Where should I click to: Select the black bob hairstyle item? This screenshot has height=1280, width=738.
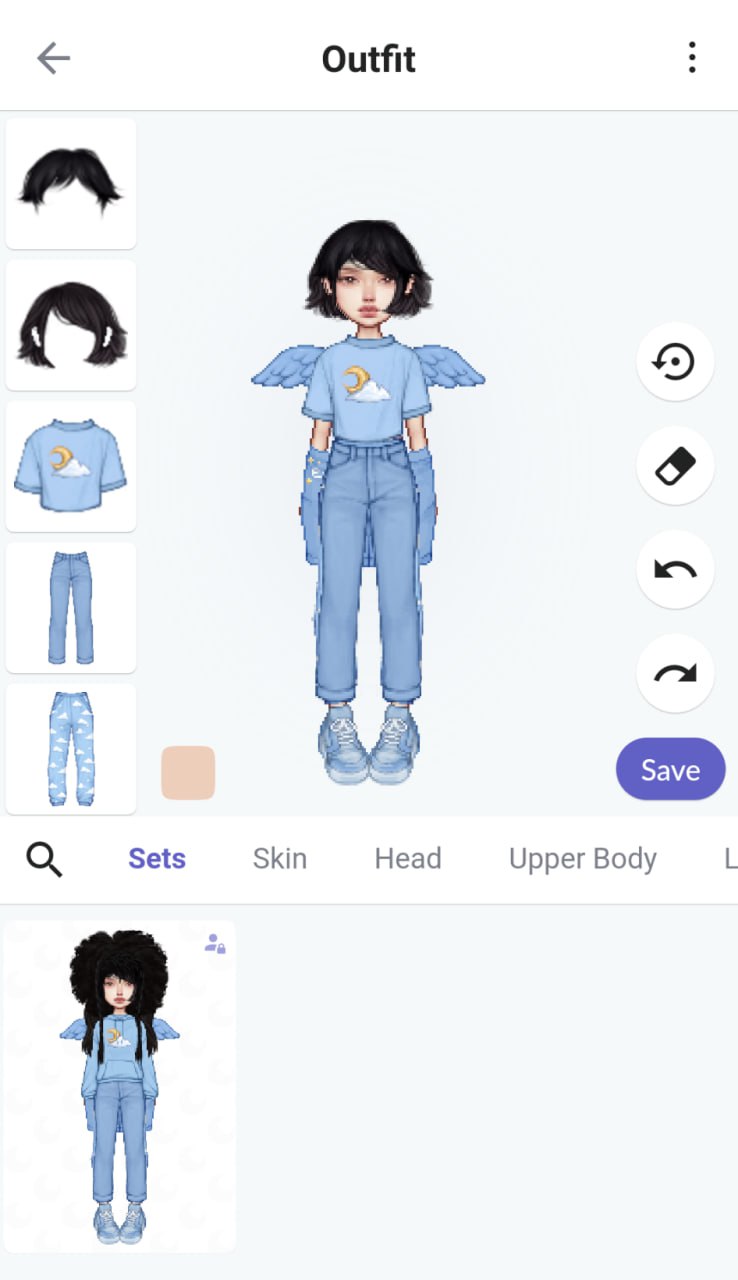pyautogui.click(x=71, y=325)
